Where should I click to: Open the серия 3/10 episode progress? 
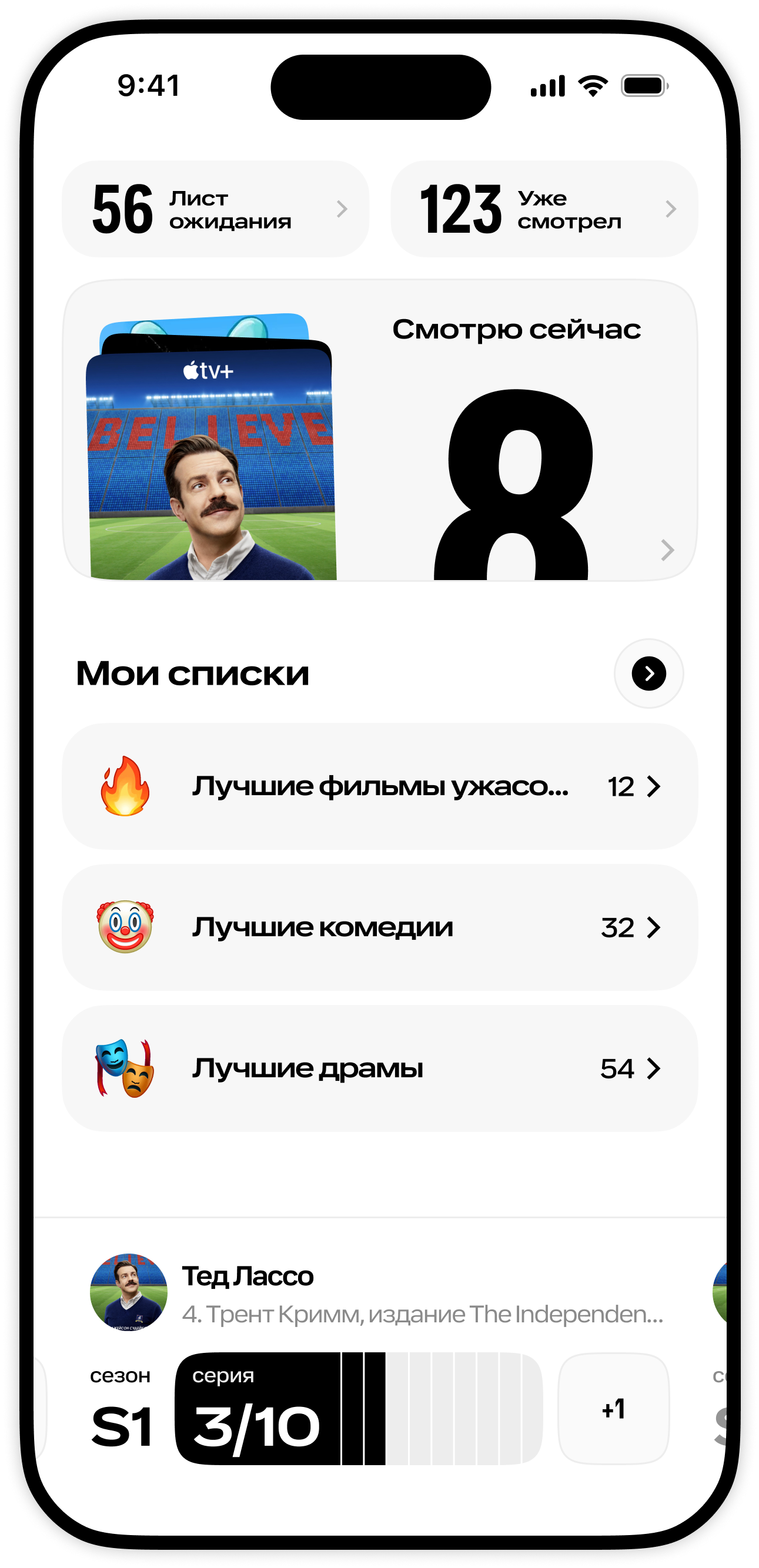(x=357, y=1409)
